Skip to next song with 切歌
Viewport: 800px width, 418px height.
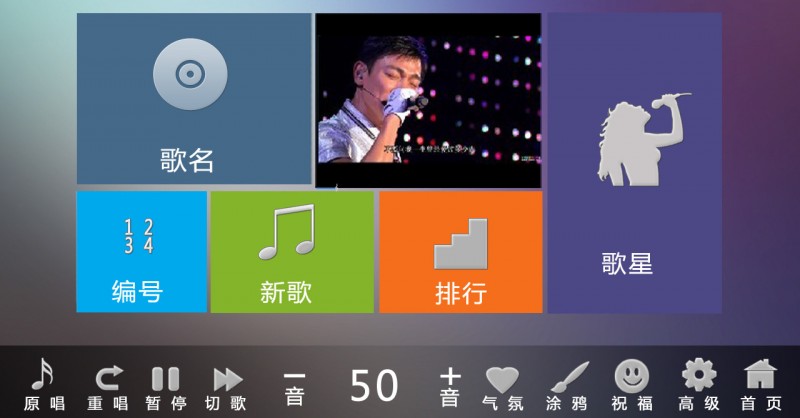[226, 385]
